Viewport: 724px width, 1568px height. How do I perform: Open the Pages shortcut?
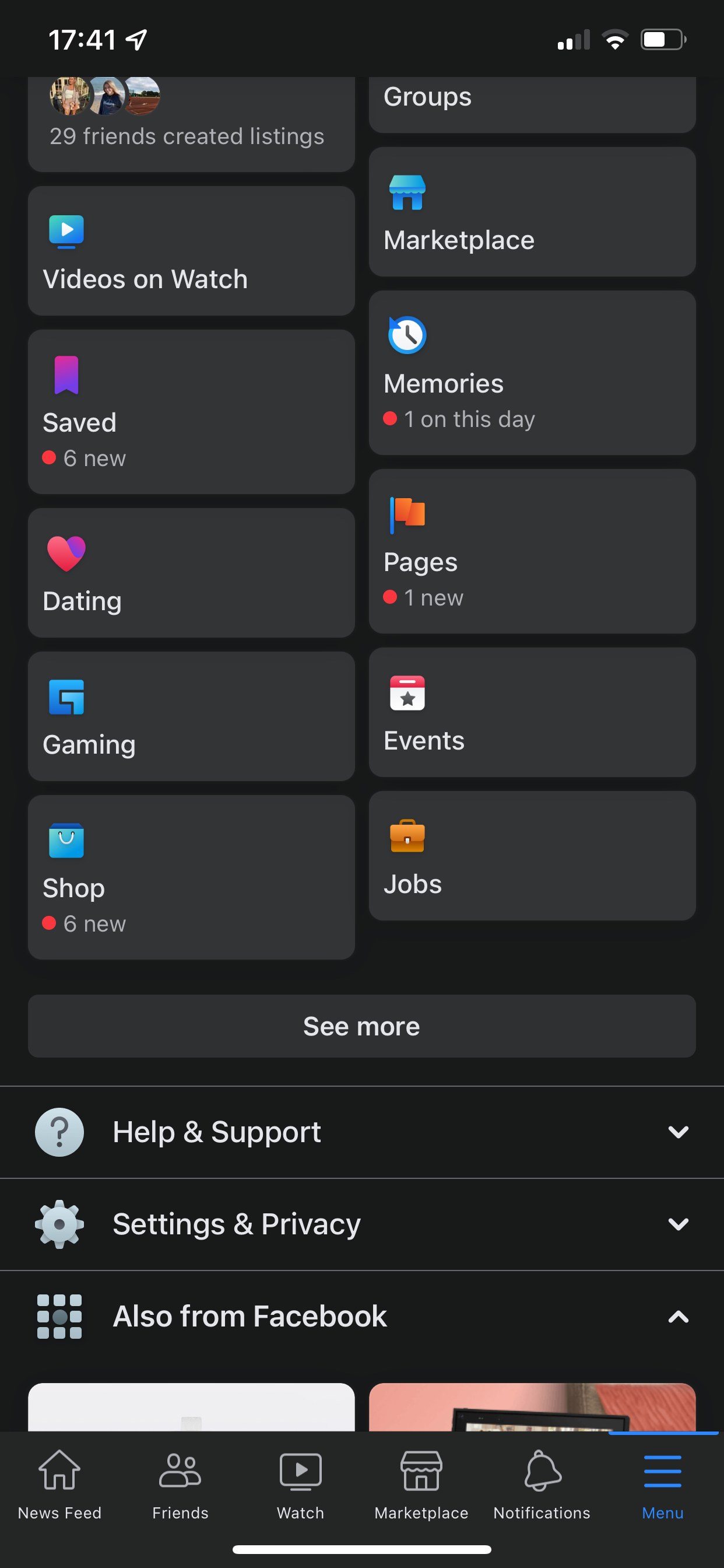coord(532,551)
